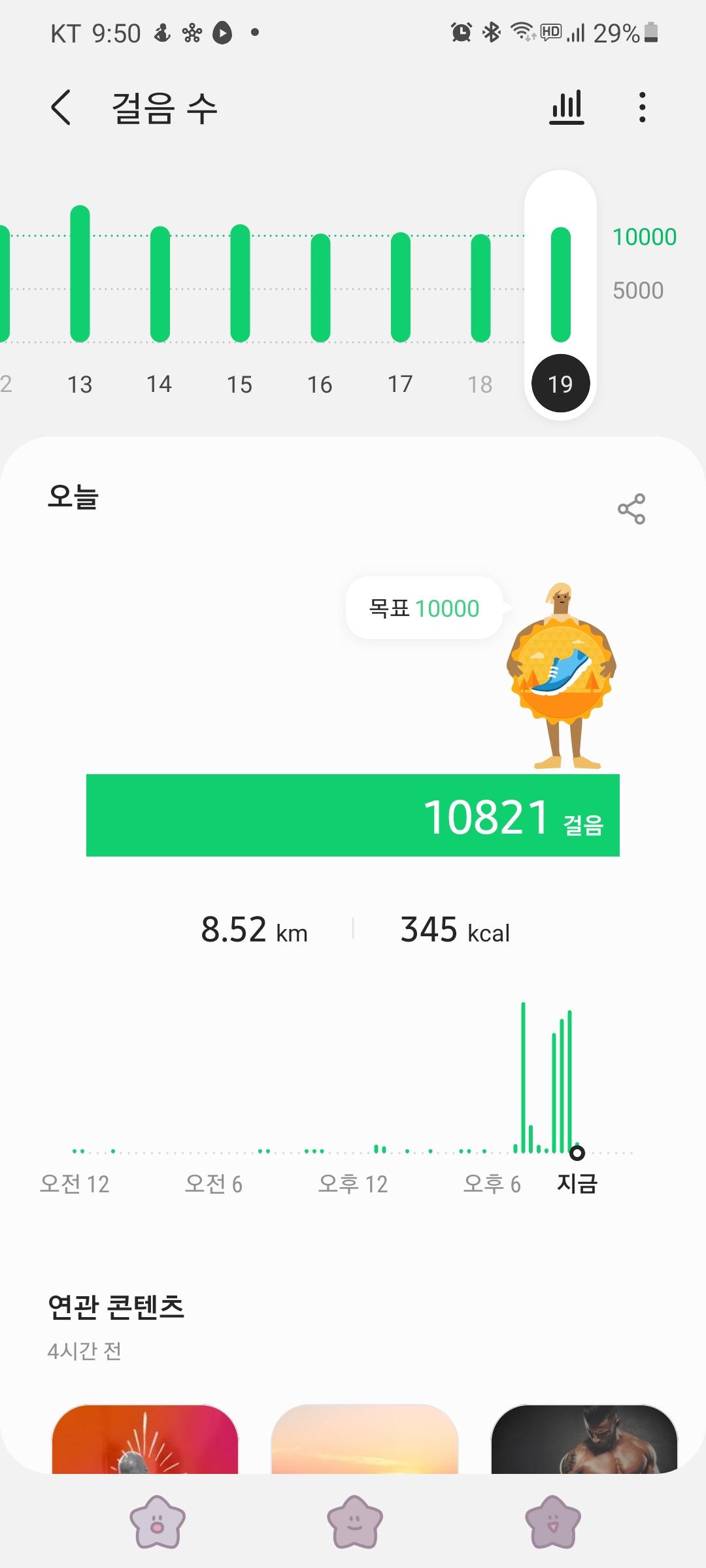The image size is (706, 1568).
Task: Open the step trends chart icon
Action: [x=566, y=107]
